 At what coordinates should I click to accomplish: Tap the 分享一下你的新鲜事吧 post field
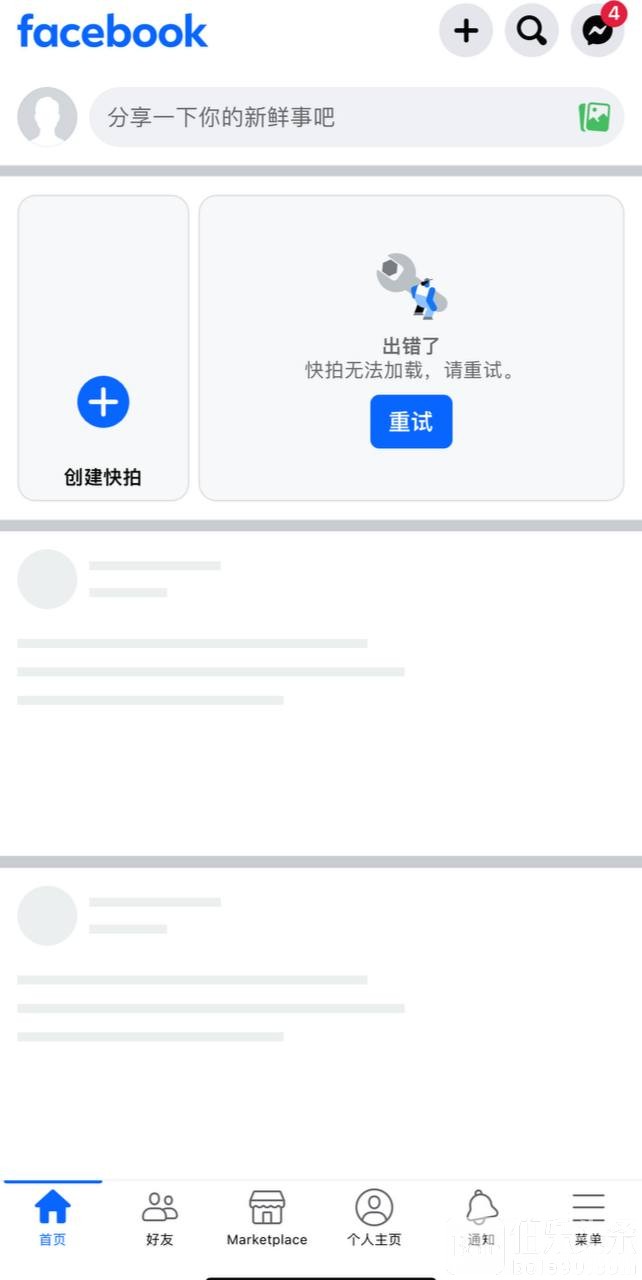coord(330,117)
